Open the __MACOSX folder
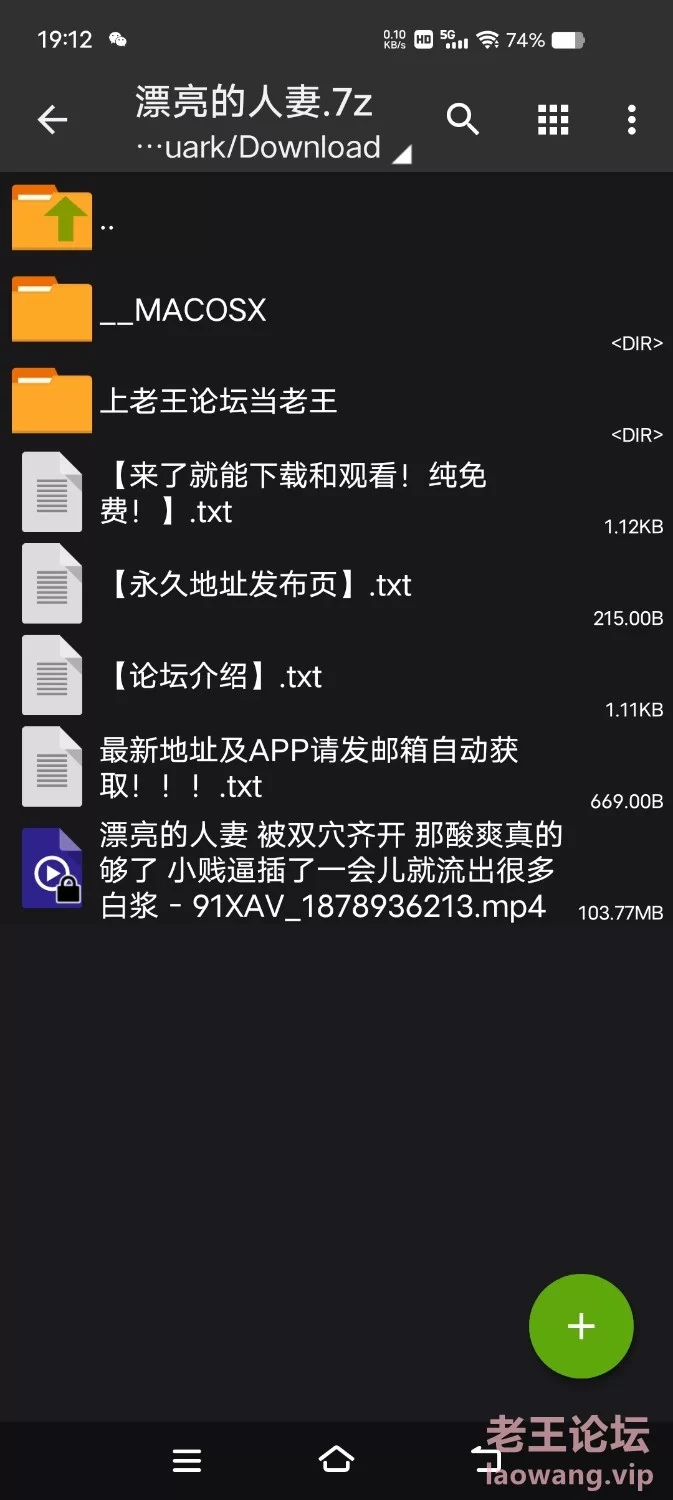The height and width of the screenshot is (1500, 673). 336,310
